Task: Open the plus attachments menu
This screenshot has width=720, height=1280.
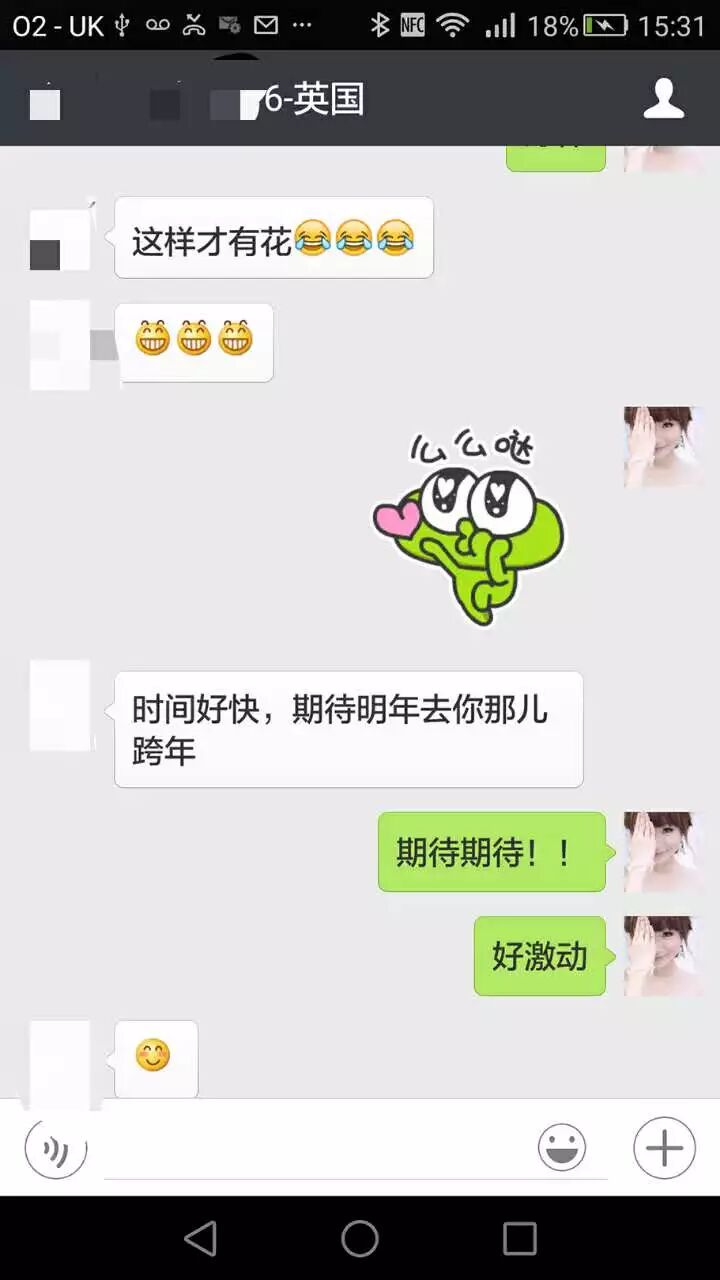Action: point(664,1148)
